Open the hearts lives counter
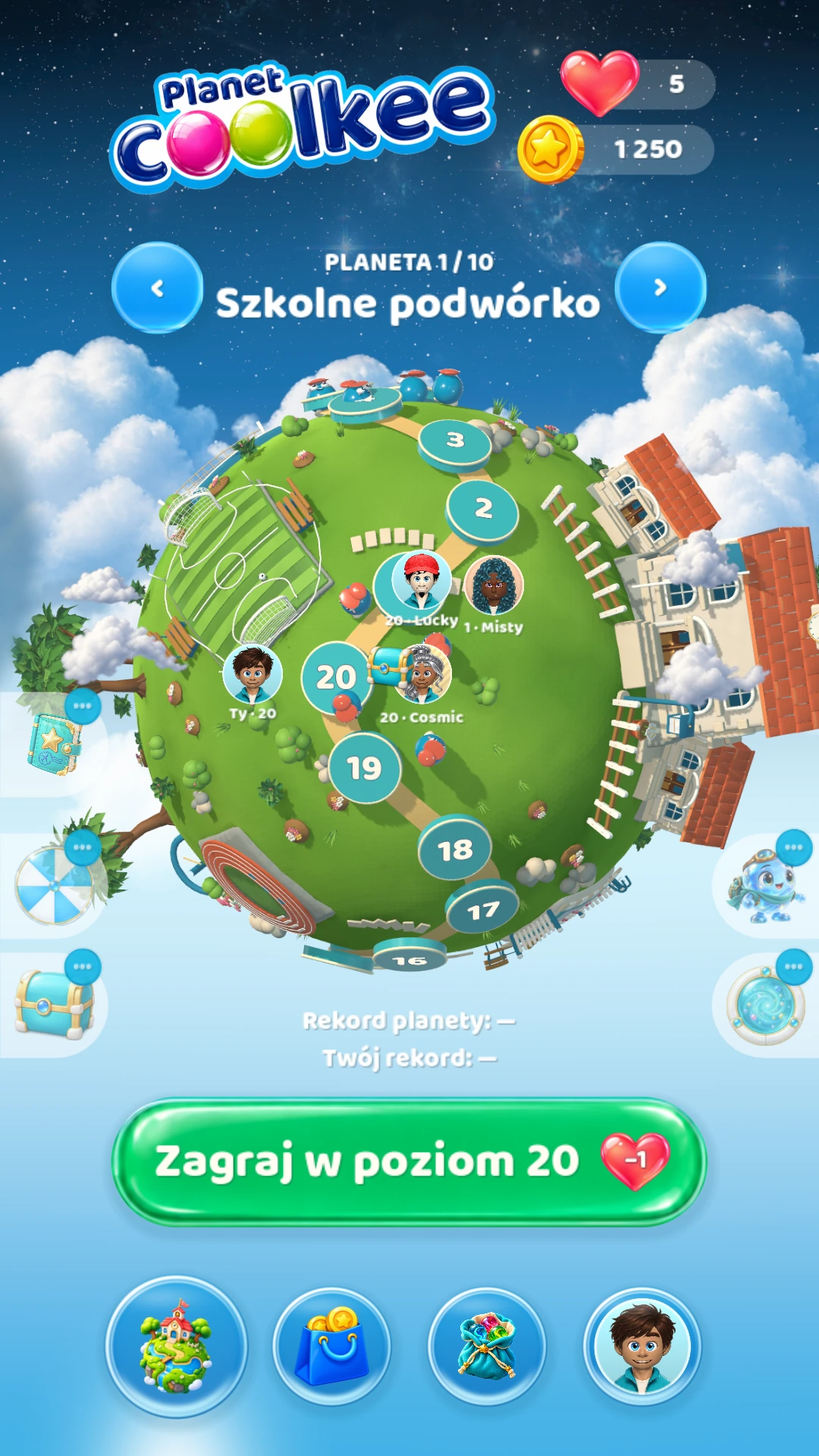The image size is (819, 1456). 639,83
